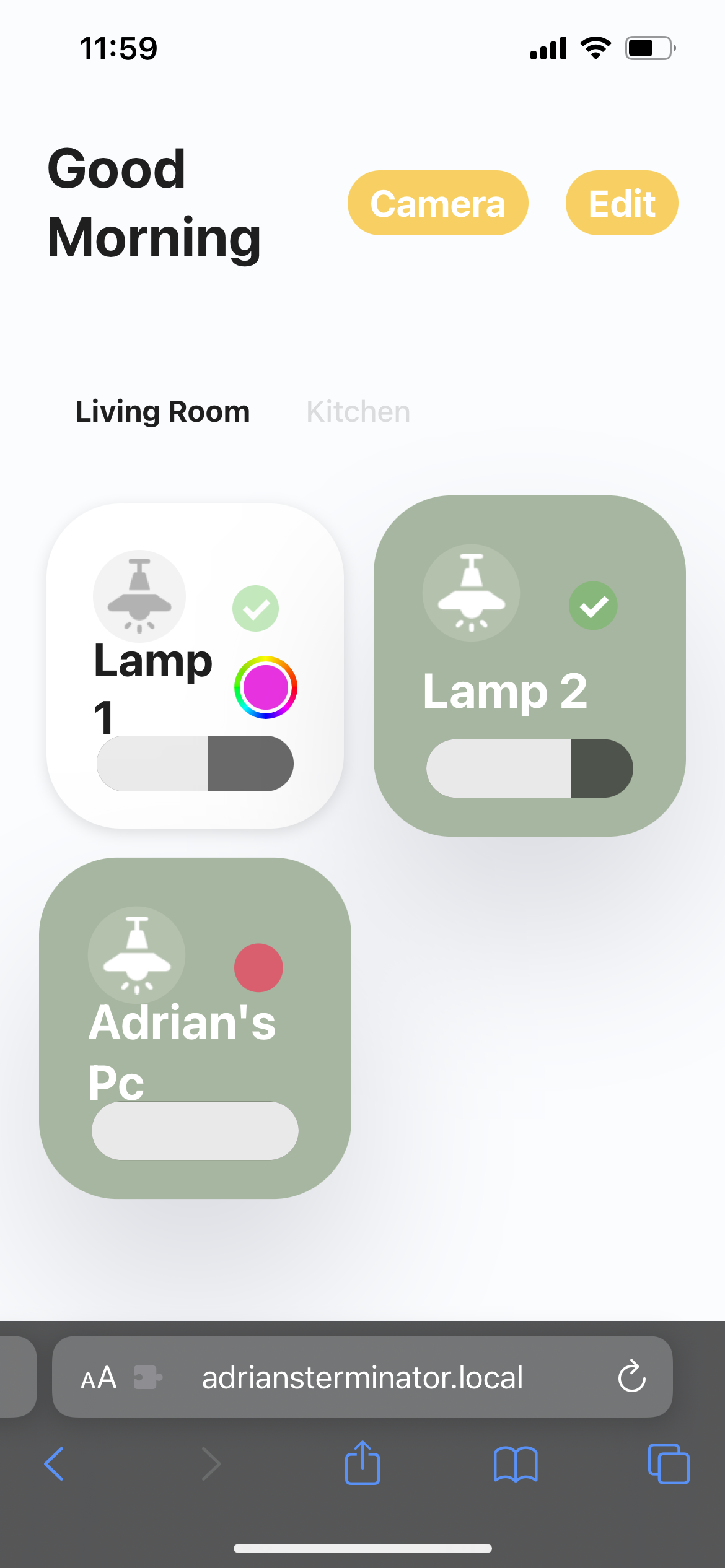Tap the adriansterminator.local address bar

[x=362, y=1377]
